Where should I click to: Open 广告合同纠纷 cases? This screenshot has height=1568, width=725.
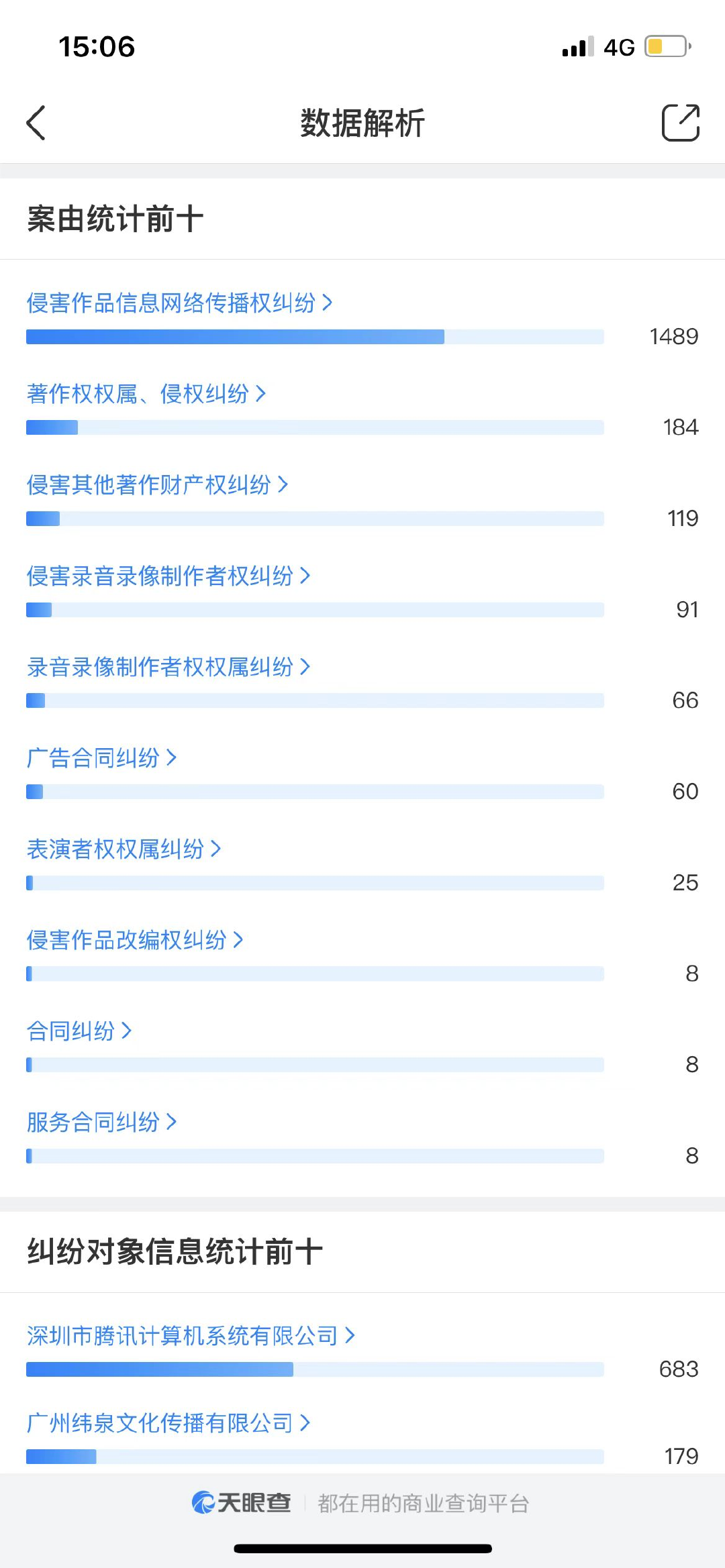(x=101, y=758)
